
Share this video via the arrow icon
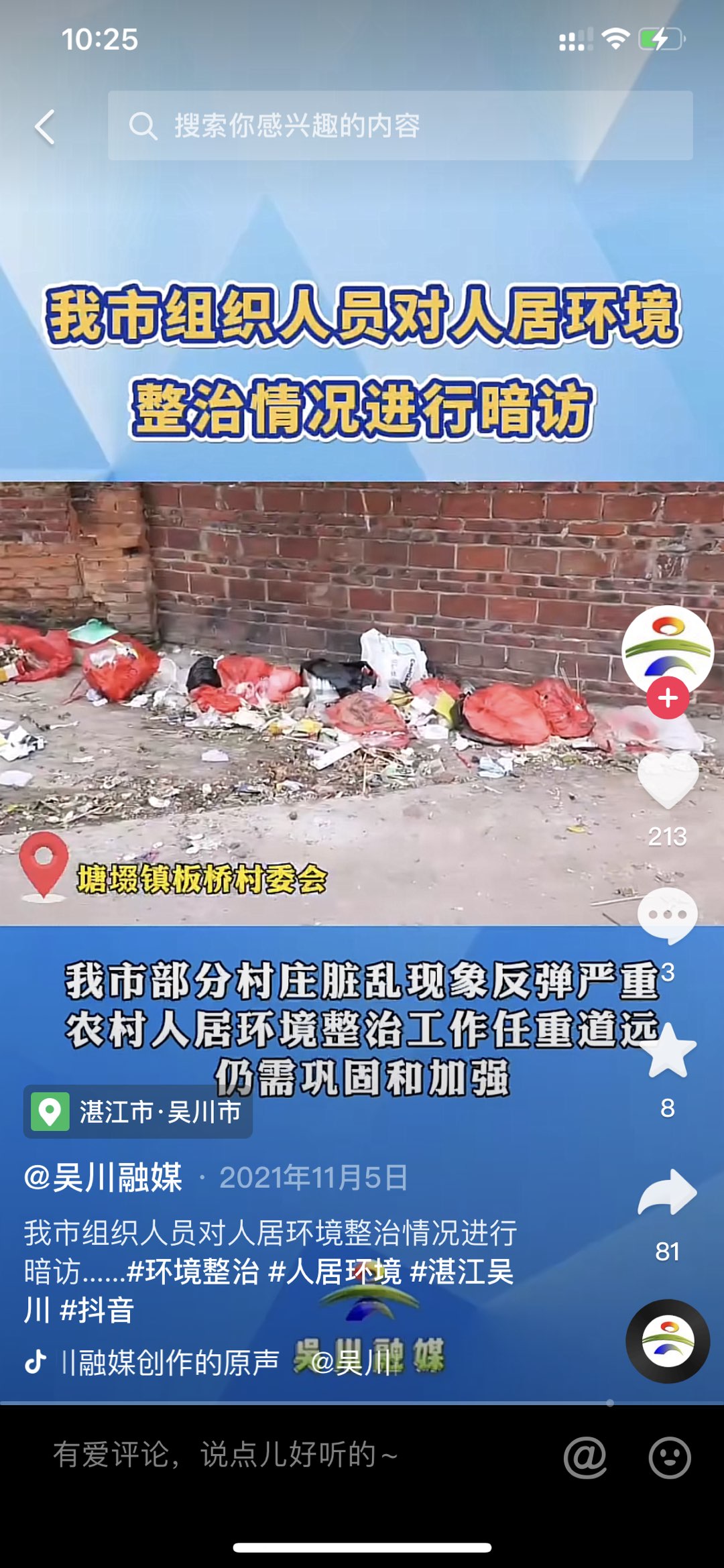point(667,1193)
